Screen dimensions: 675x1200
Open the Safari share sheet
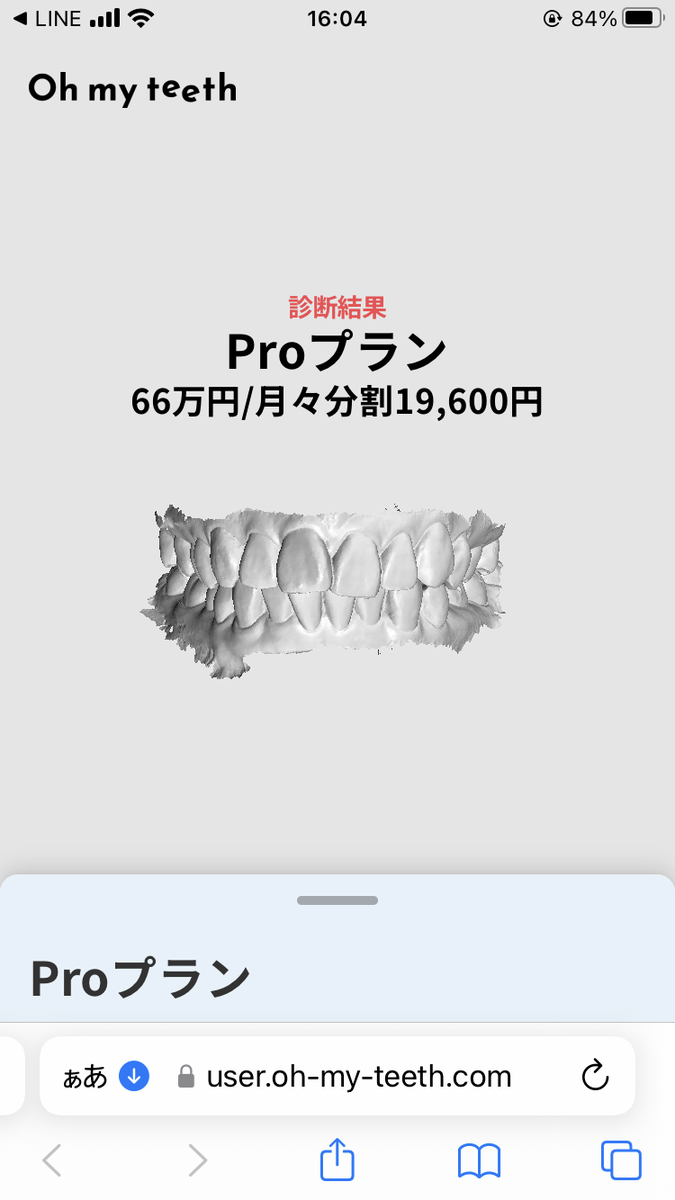(337, 1160)
